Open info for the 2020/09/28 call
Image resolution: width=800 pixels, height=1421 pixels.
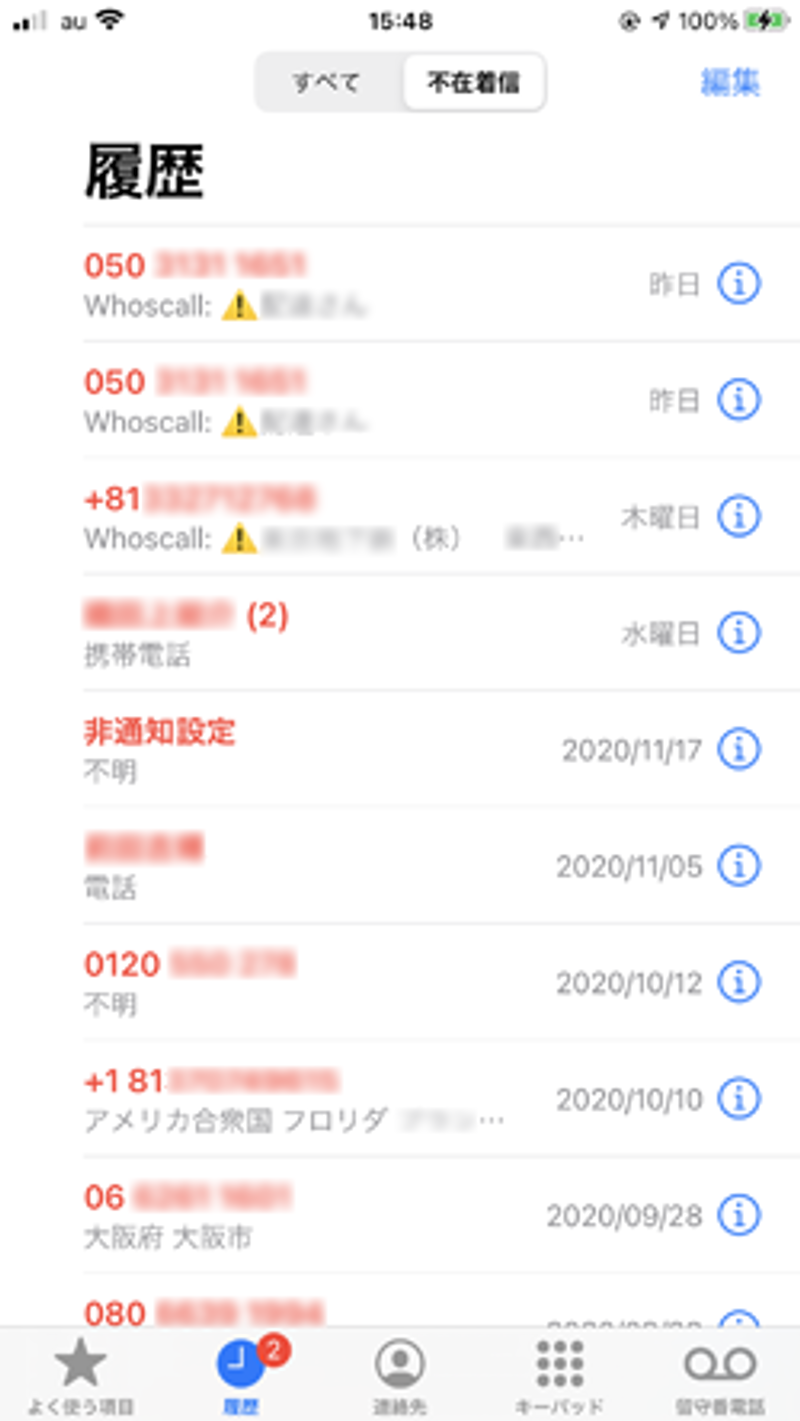(x=739, y=1215)
